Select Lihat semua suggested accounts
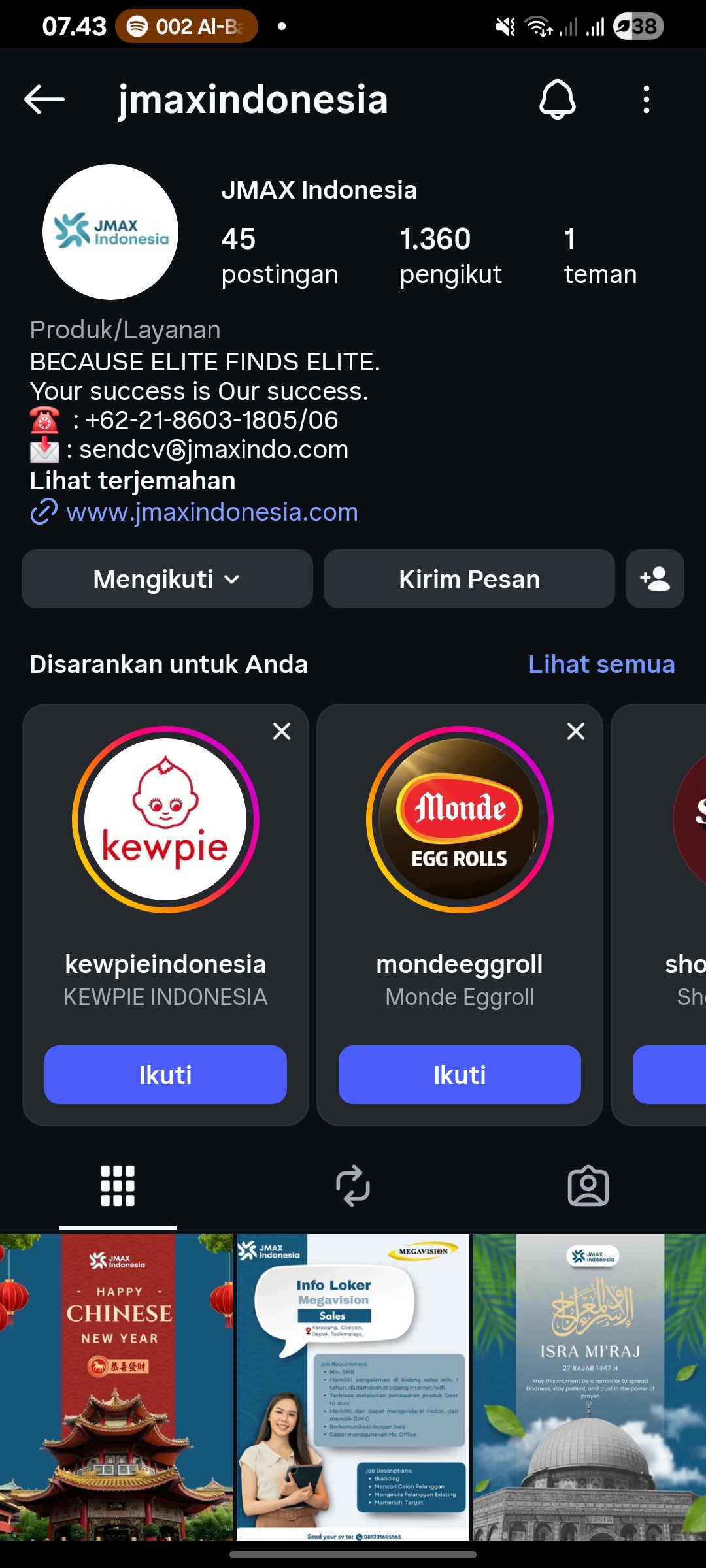The width and height of the screenshot is (706, 1568). 601,664
